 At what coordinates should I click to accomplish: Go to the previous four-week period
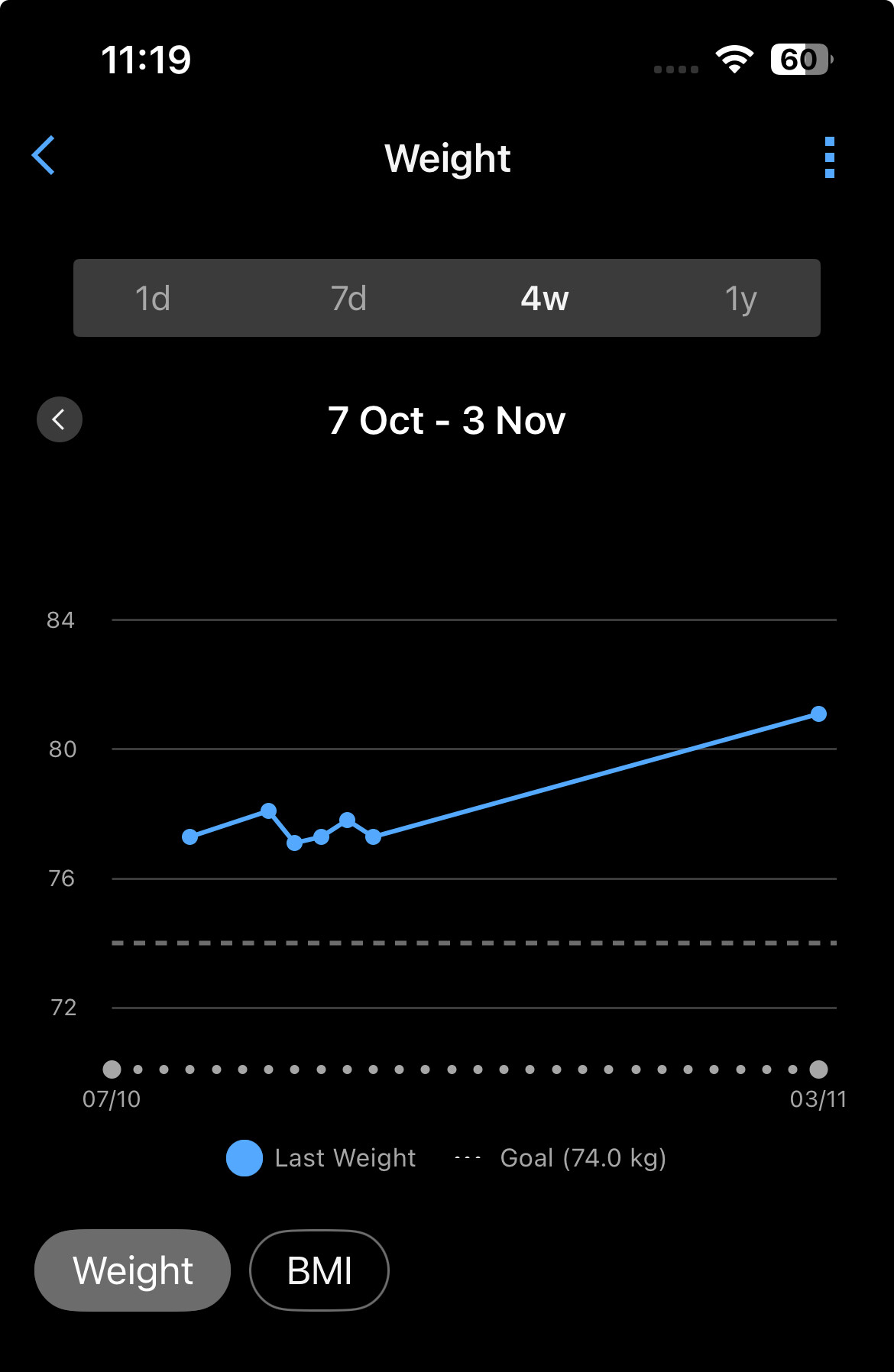pos(60,419)
